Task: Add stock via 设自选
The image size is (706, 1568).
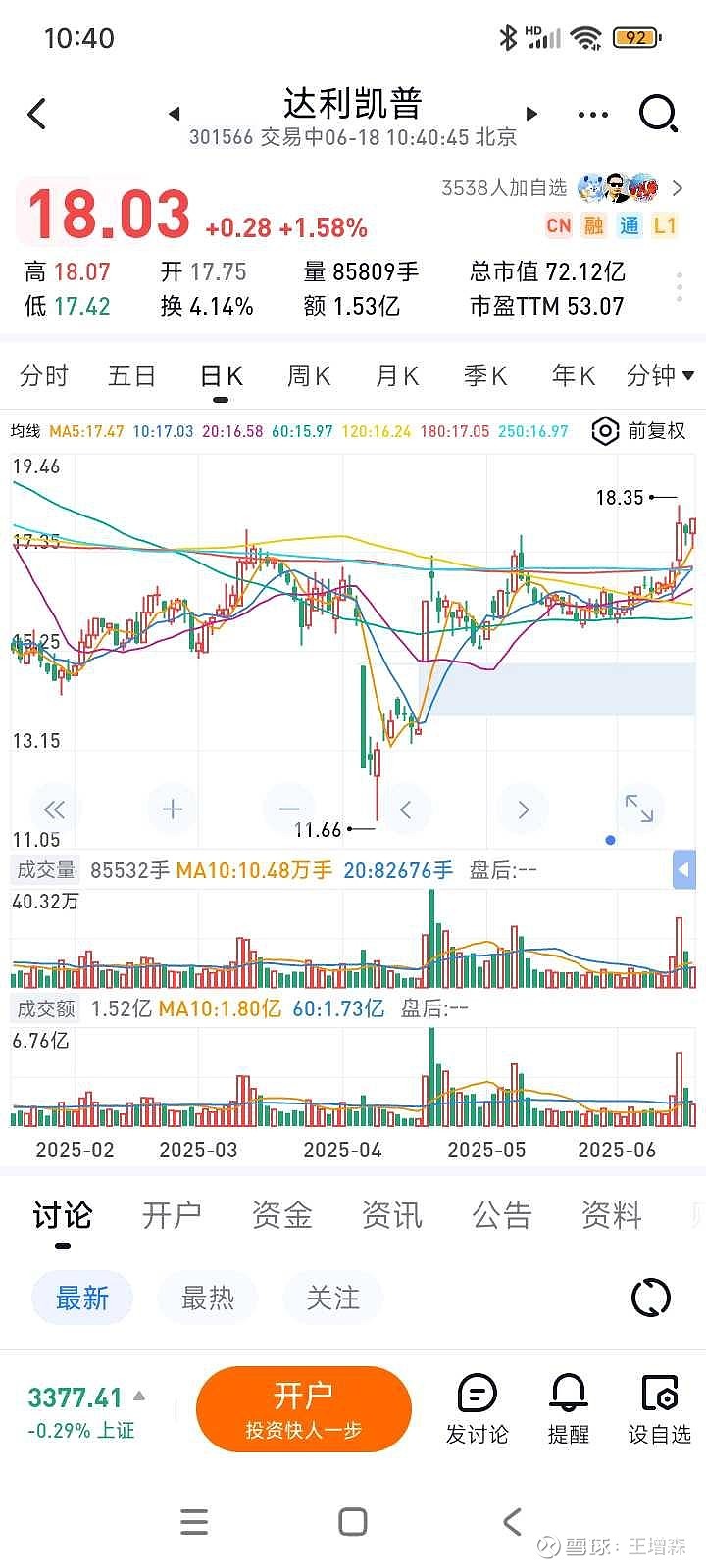Action: tap(660, 1409)
